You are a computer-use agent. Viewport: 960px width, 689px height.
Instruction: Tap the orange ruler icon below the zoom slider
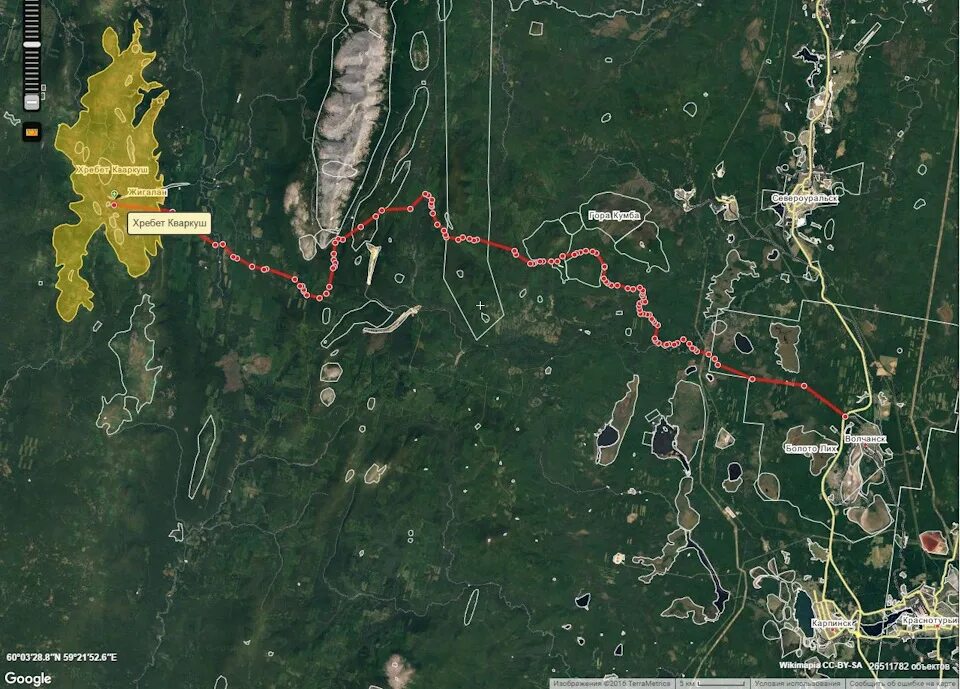(x=32, y=131)
